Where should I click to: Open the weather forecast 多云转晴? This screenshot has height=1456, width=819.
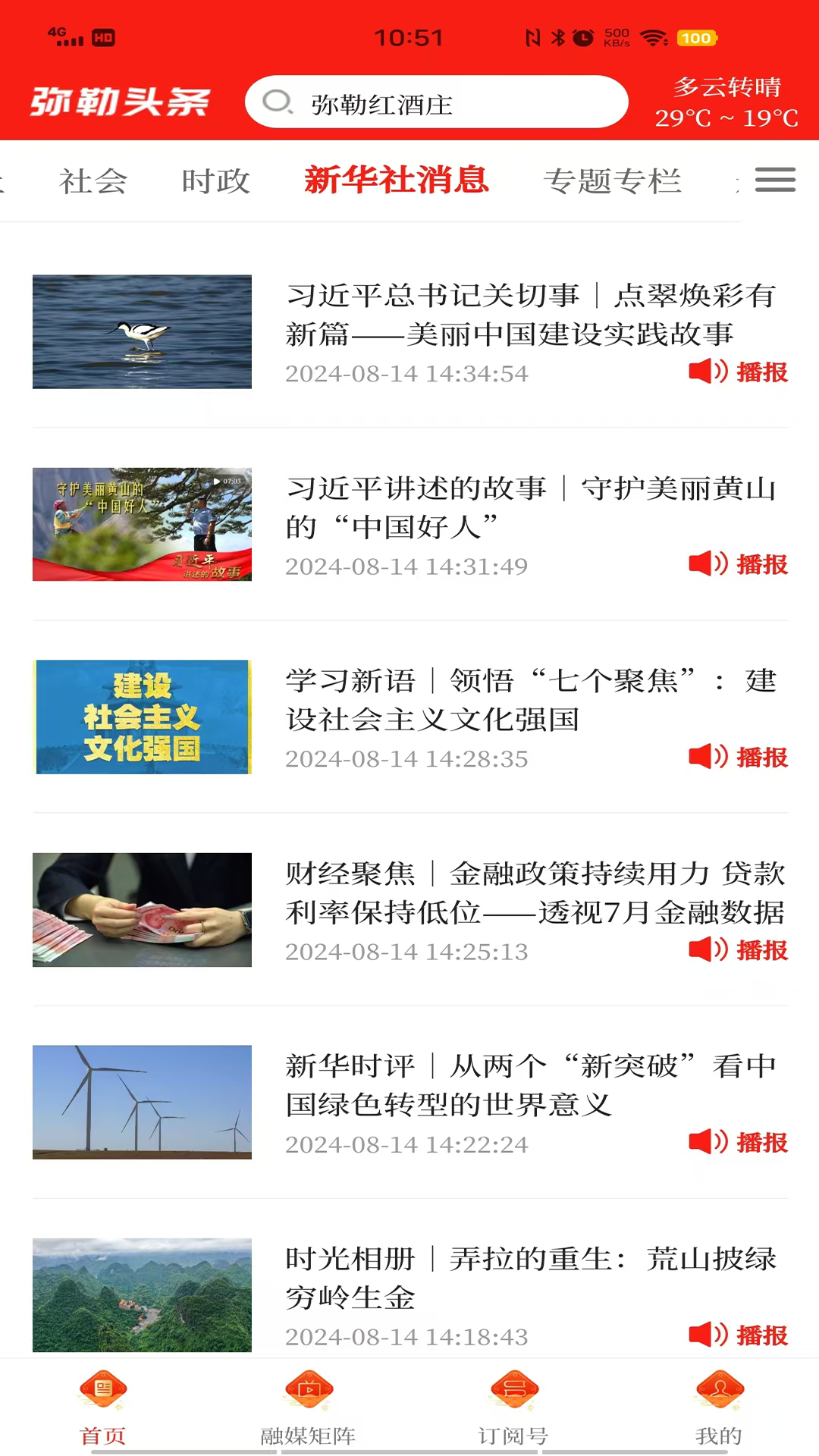(726, 102)
